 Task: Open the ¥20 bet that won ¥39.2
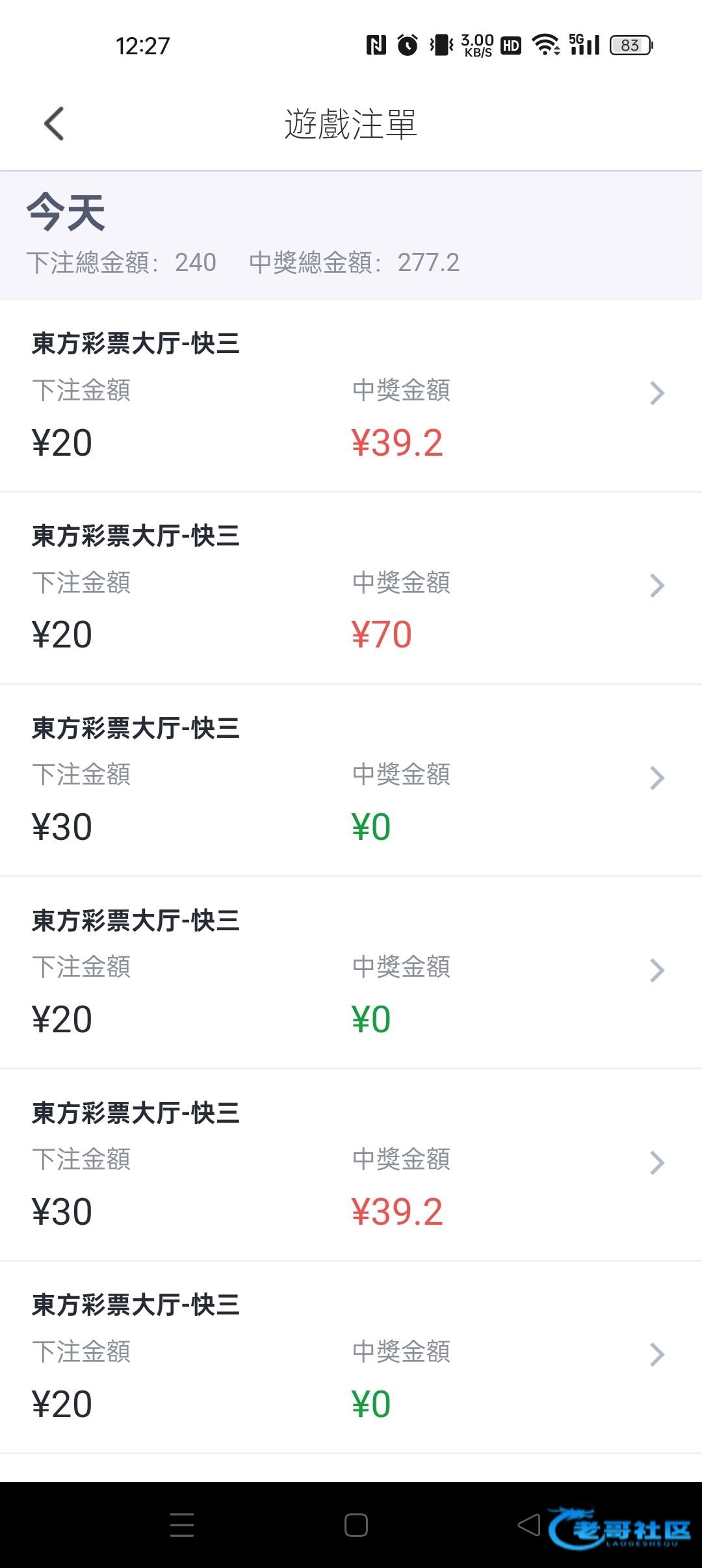(x=351, y=395)
